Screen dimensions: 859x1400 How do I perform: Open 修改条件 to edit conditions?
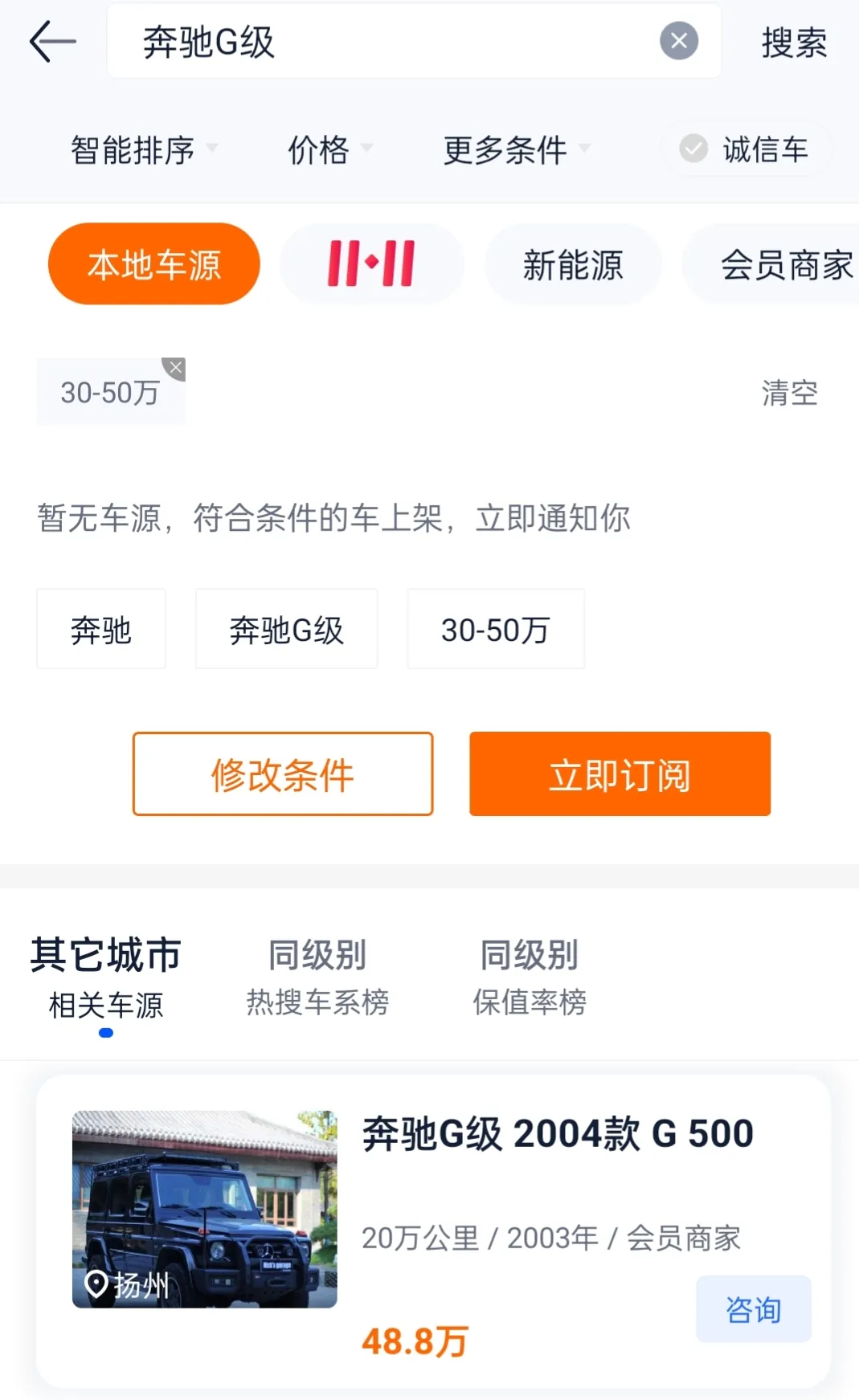tap(283, 774)
